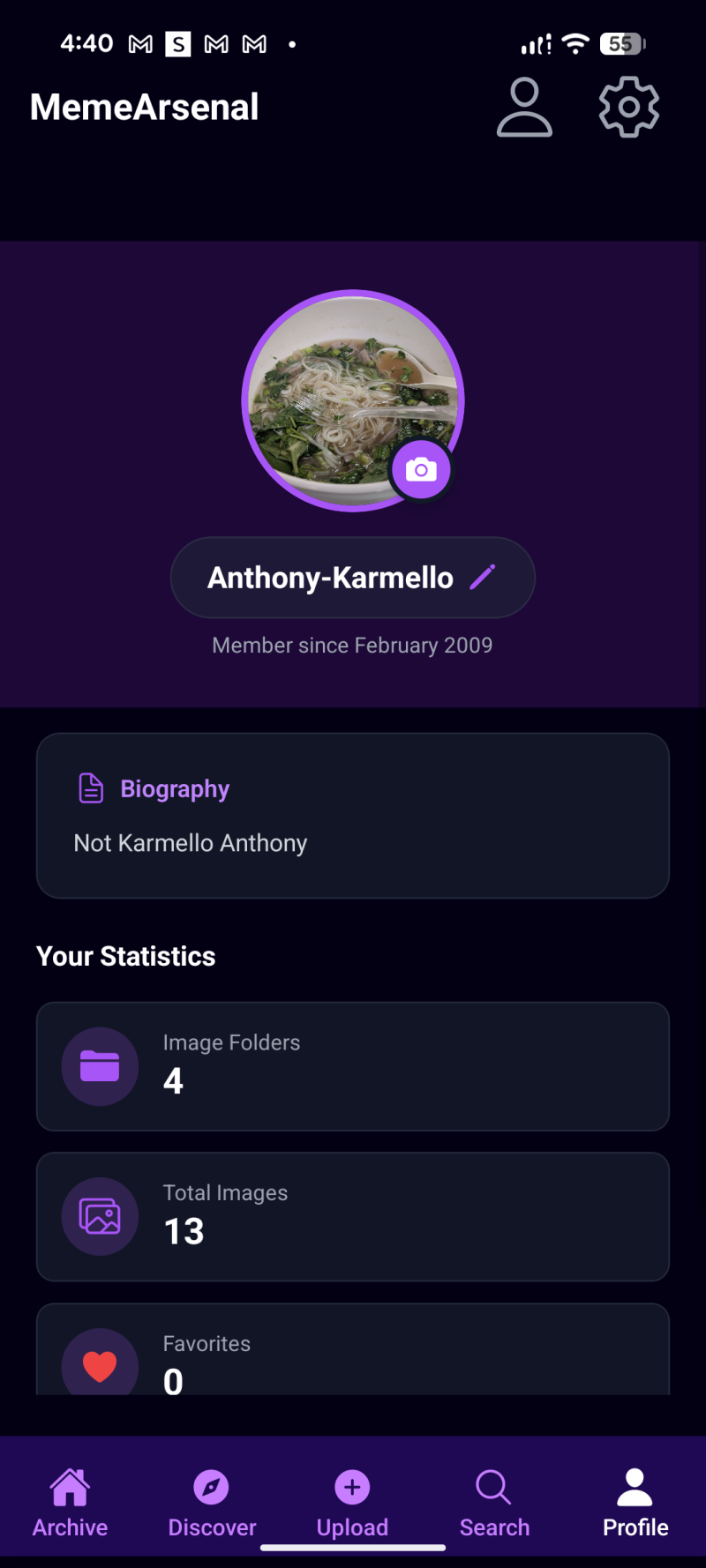Viewport: 706px width, 1568px height.
Task: Select the Upload tab
Action: 352,1503
